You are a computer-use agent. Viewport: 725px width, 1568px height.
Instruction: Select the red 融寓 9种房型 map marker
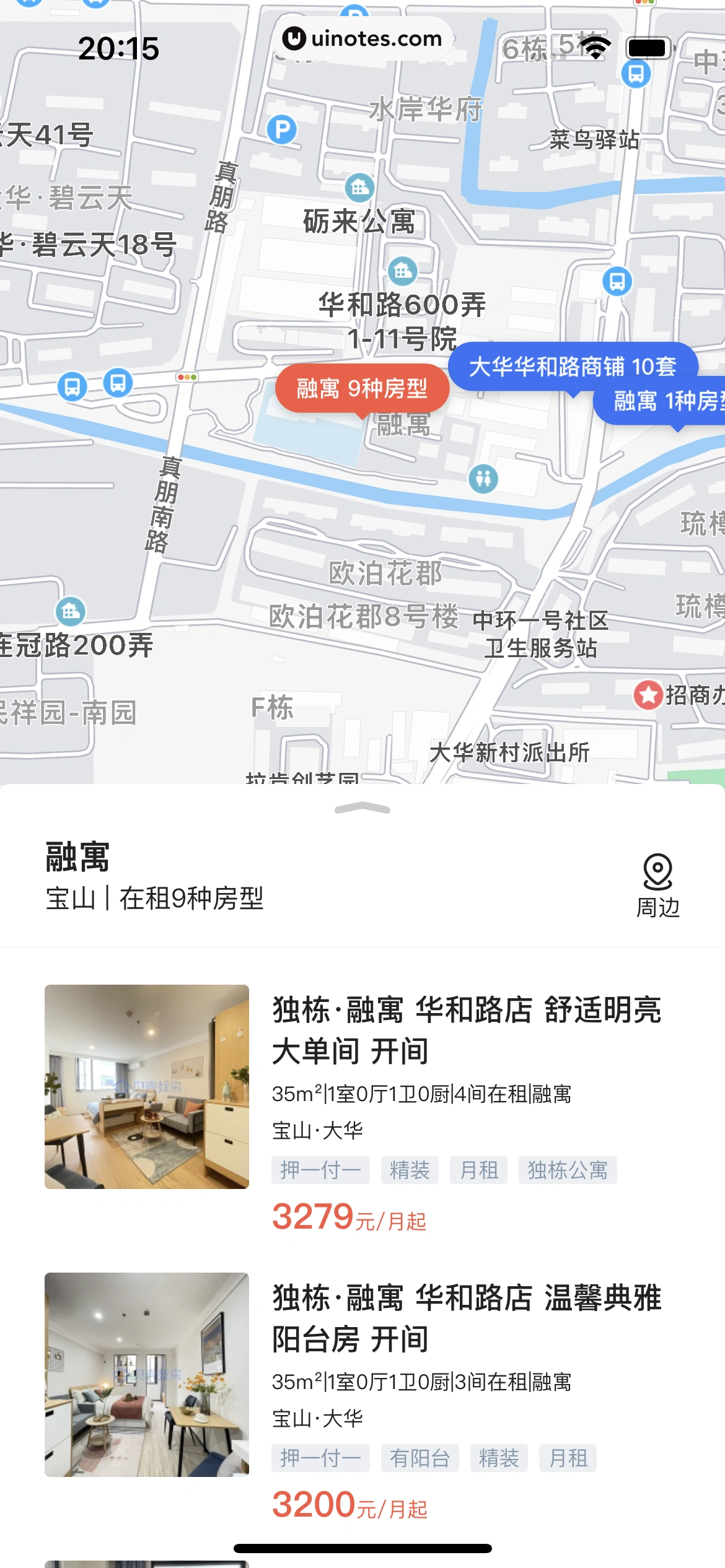click(362, 389)
